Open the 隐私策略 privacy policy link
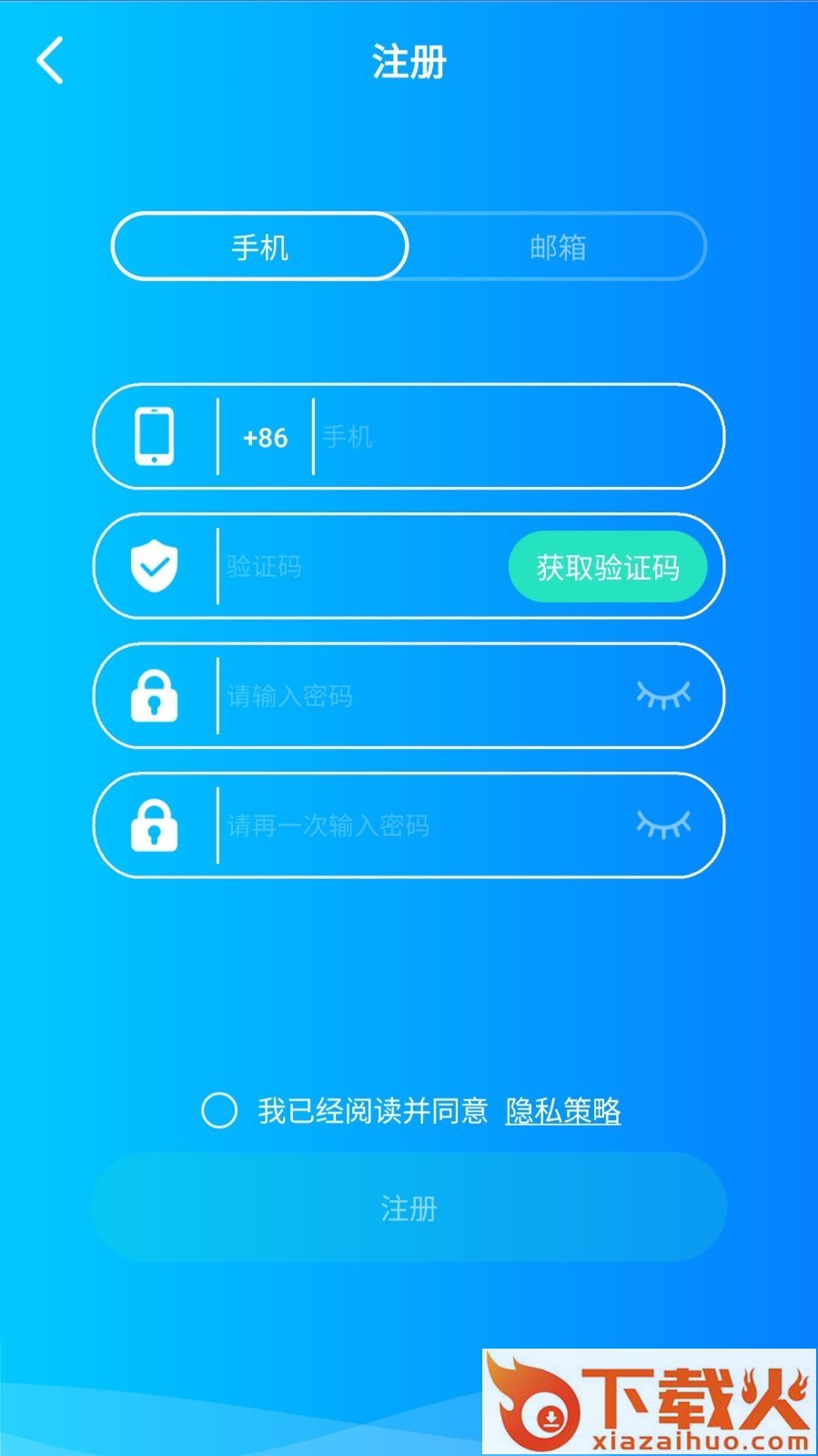The image size is (818, 1456). [x=562, y=1110]
